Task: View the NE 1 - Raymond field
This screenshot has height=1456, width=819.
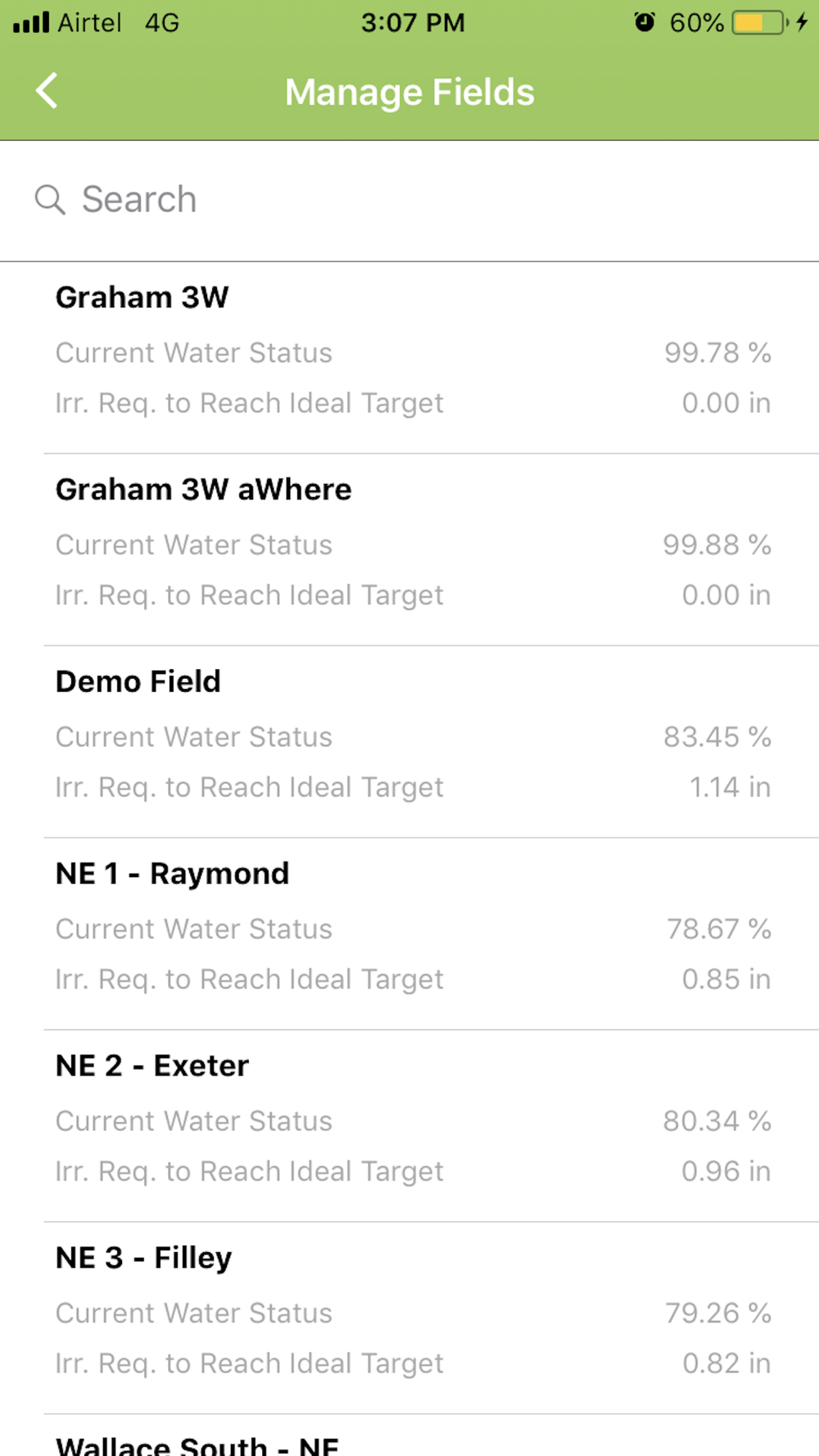Action: (409, 933)
